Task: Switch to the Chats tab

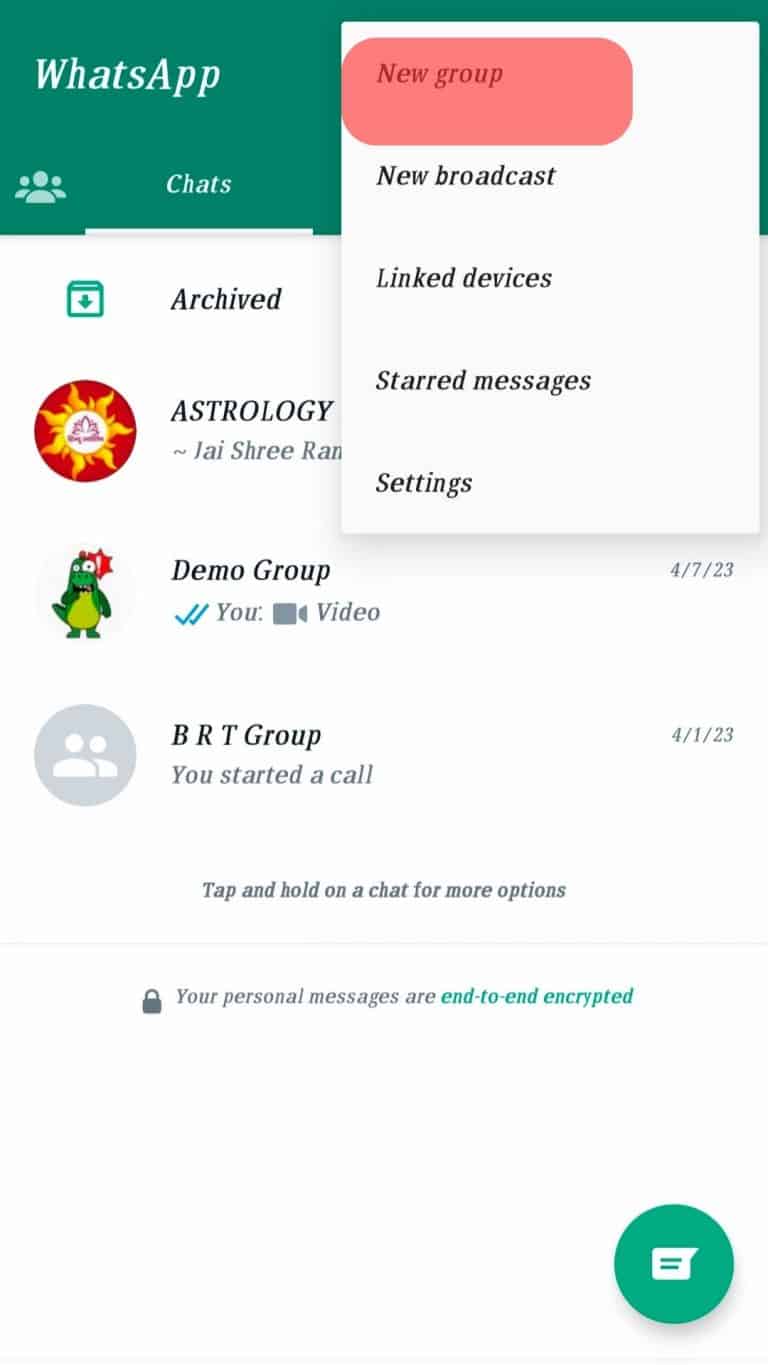Action: coord(198,182)
